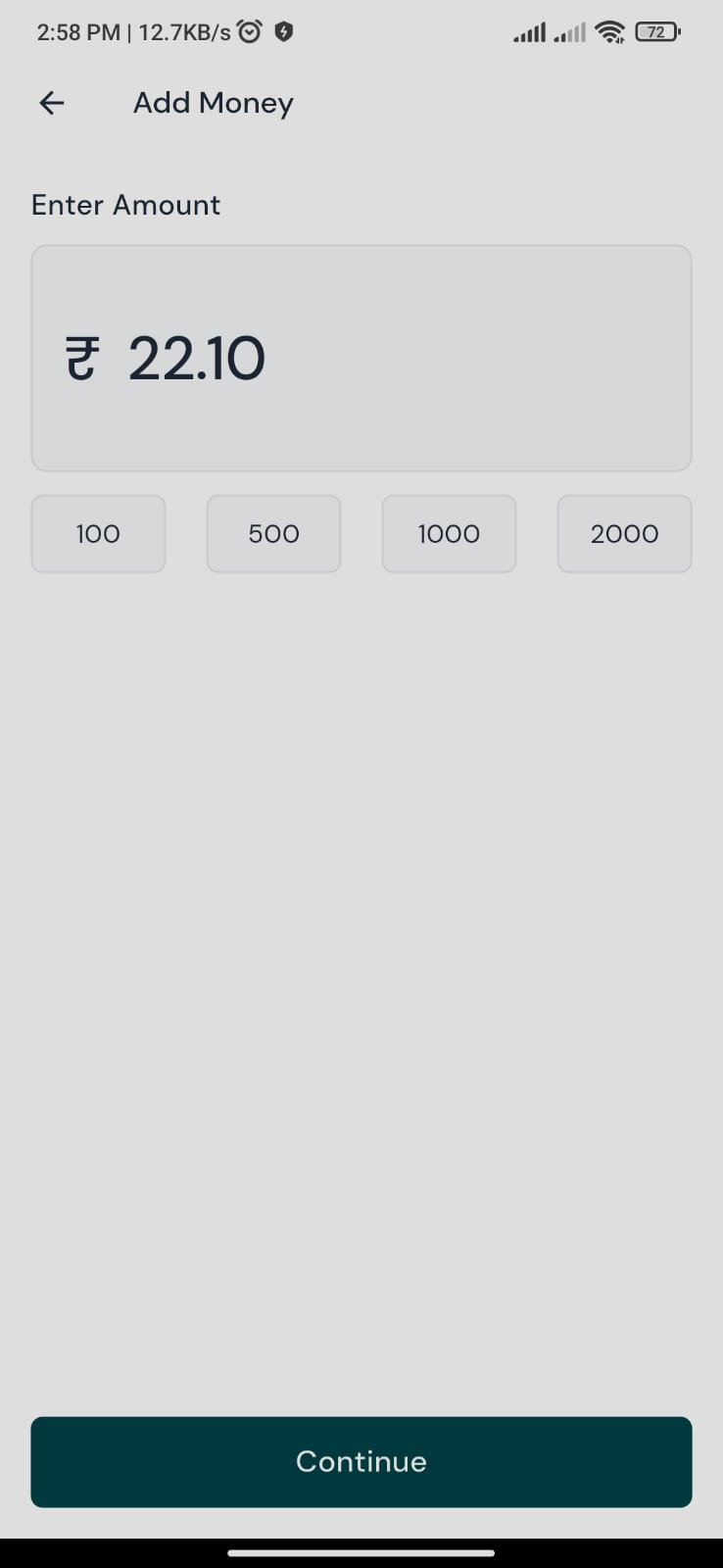
Task: Tap Continue to proceed with payment
Action: click(x=361, y=1461)
